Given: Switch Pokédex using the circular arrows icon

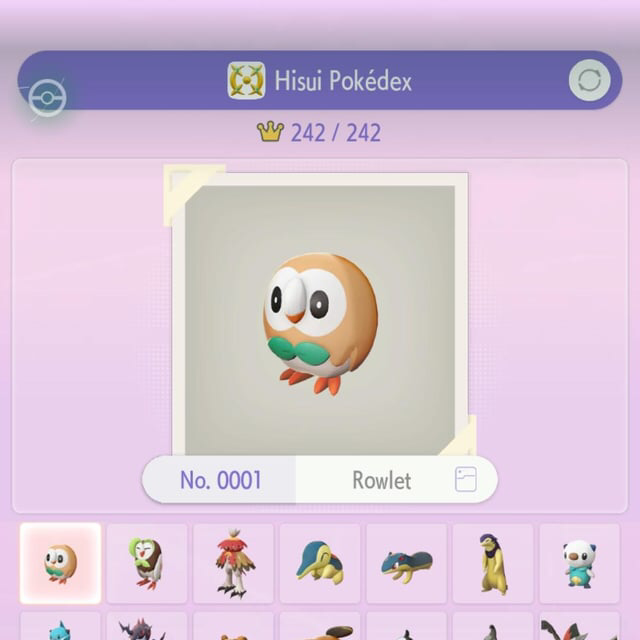Looking at the screenshot, I should click(589, 81).
